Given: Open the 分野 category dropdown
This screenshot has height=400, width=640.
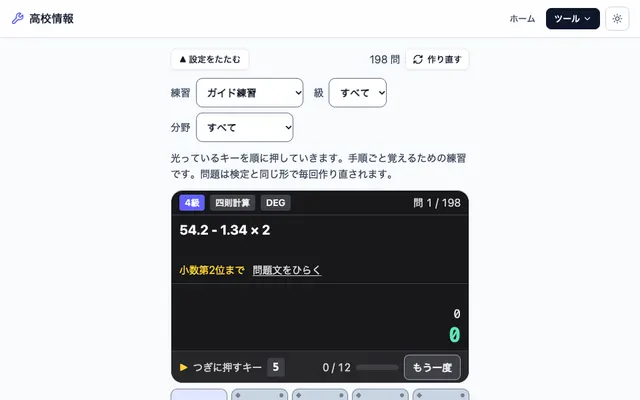Looking at the screenshot, I should 244,128.
